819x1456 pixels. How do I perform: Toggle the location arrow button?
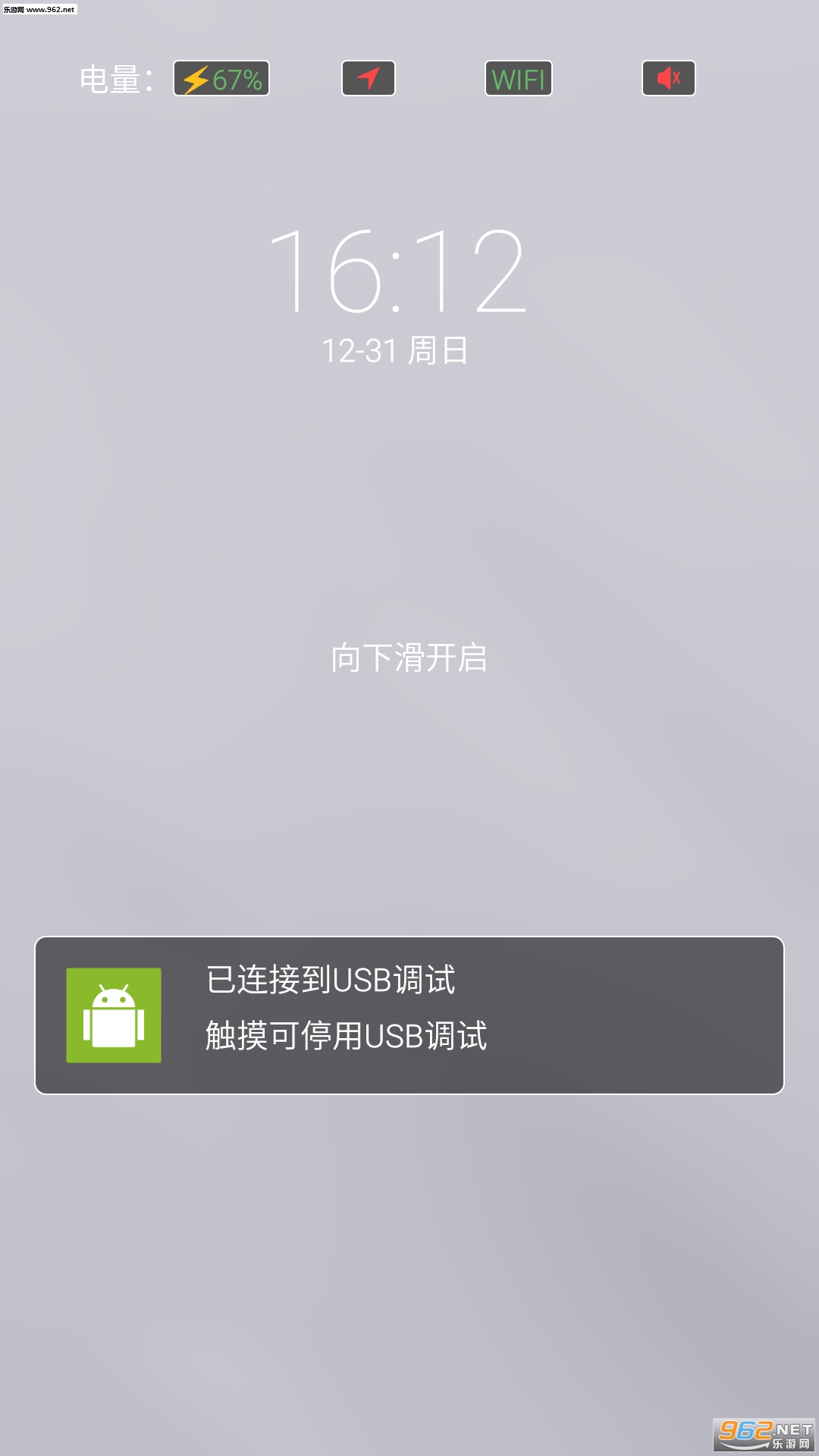[369, 79]
